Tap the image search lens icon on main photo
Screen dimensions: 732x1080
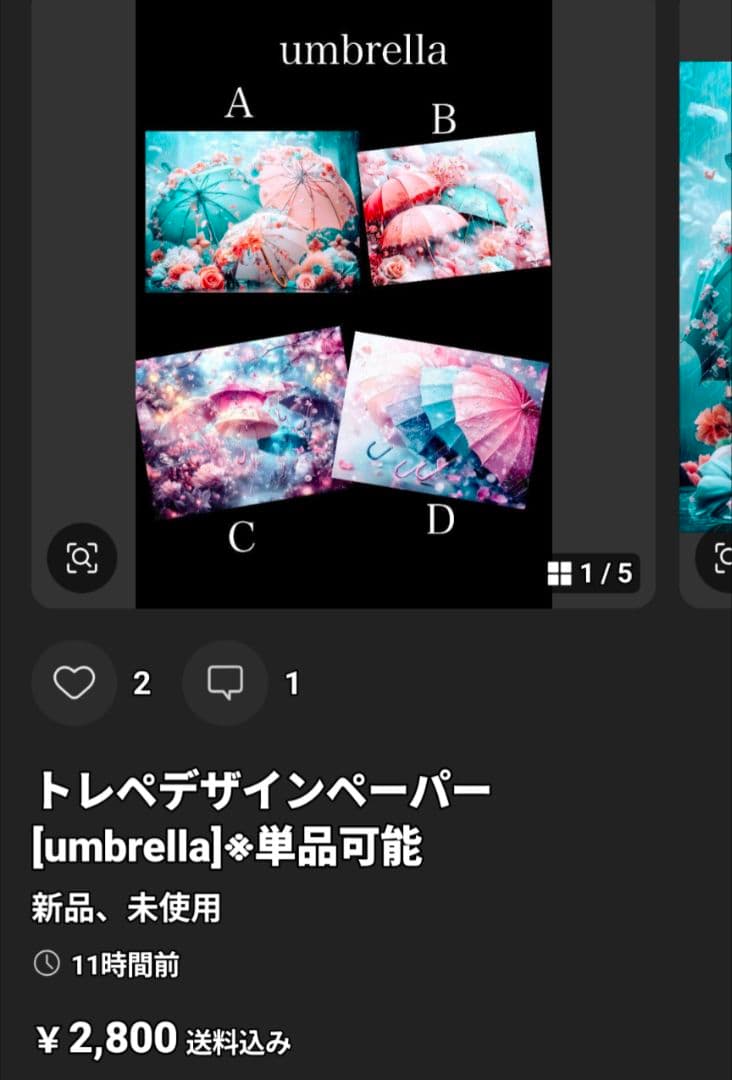84,557
